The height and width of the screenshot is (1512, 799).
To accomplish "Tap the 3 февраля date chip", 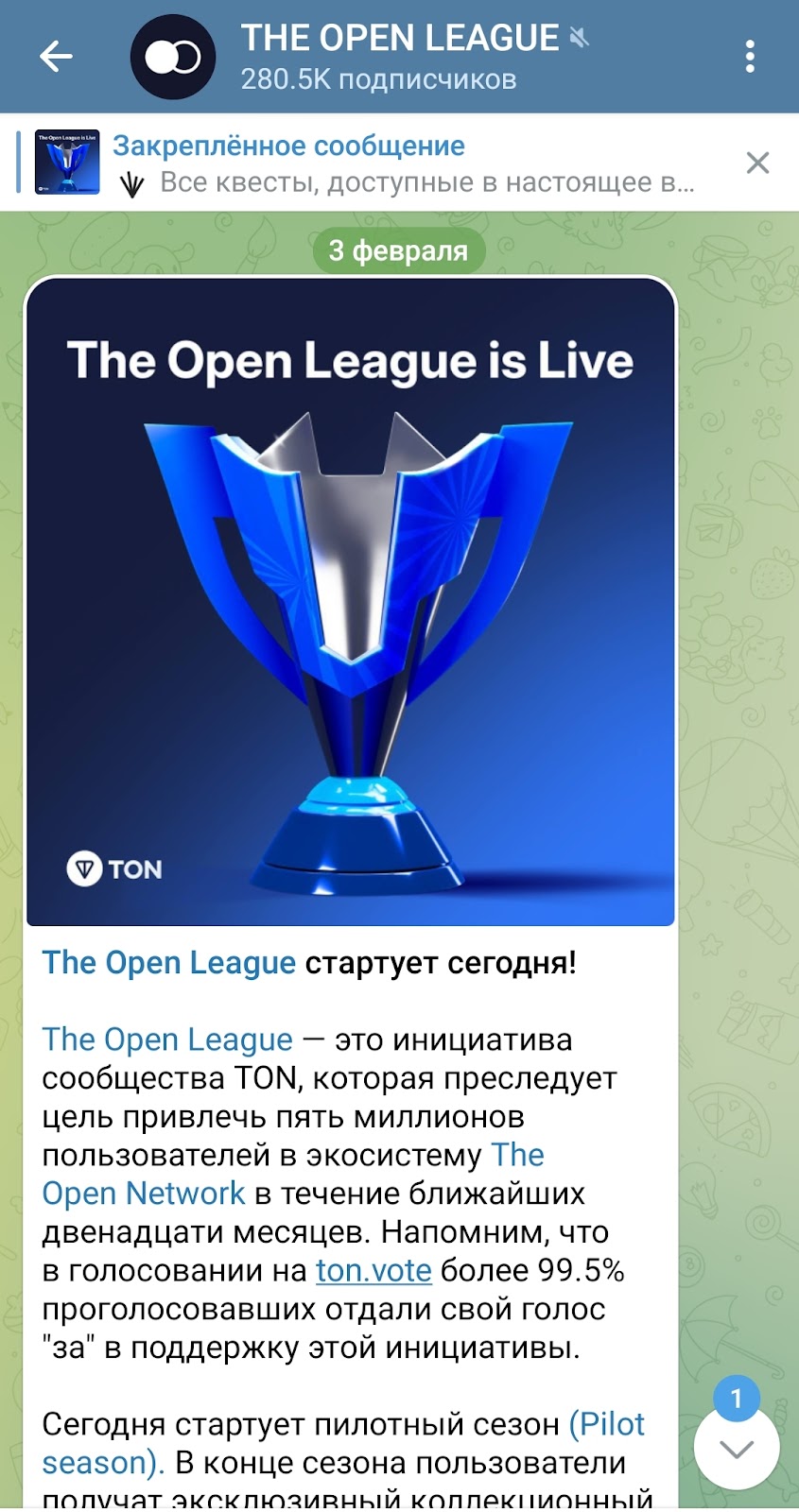I will 398,251.
